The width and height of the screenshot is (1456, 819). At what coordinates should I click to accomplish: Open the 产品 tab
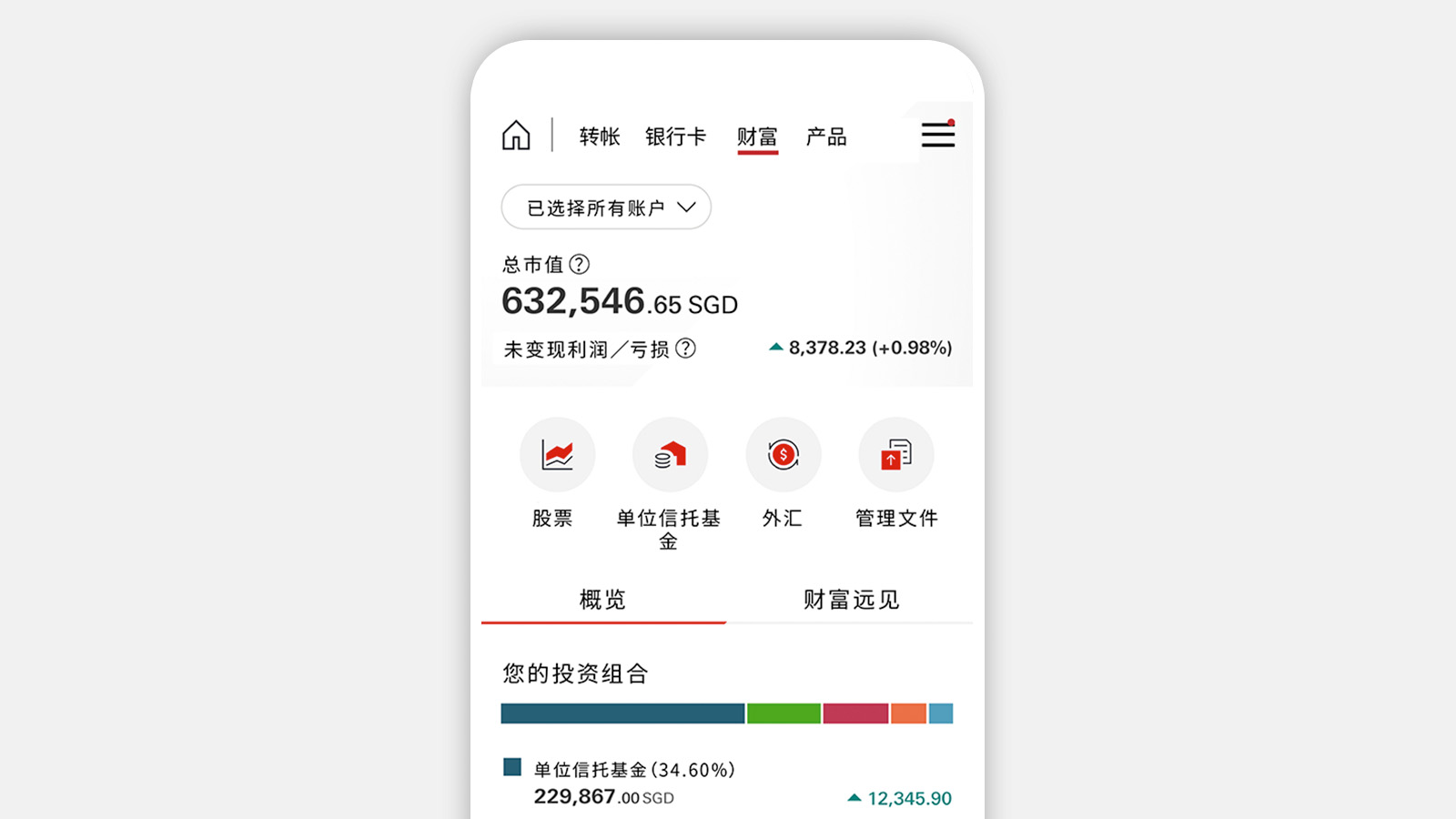tap(826, 136)
